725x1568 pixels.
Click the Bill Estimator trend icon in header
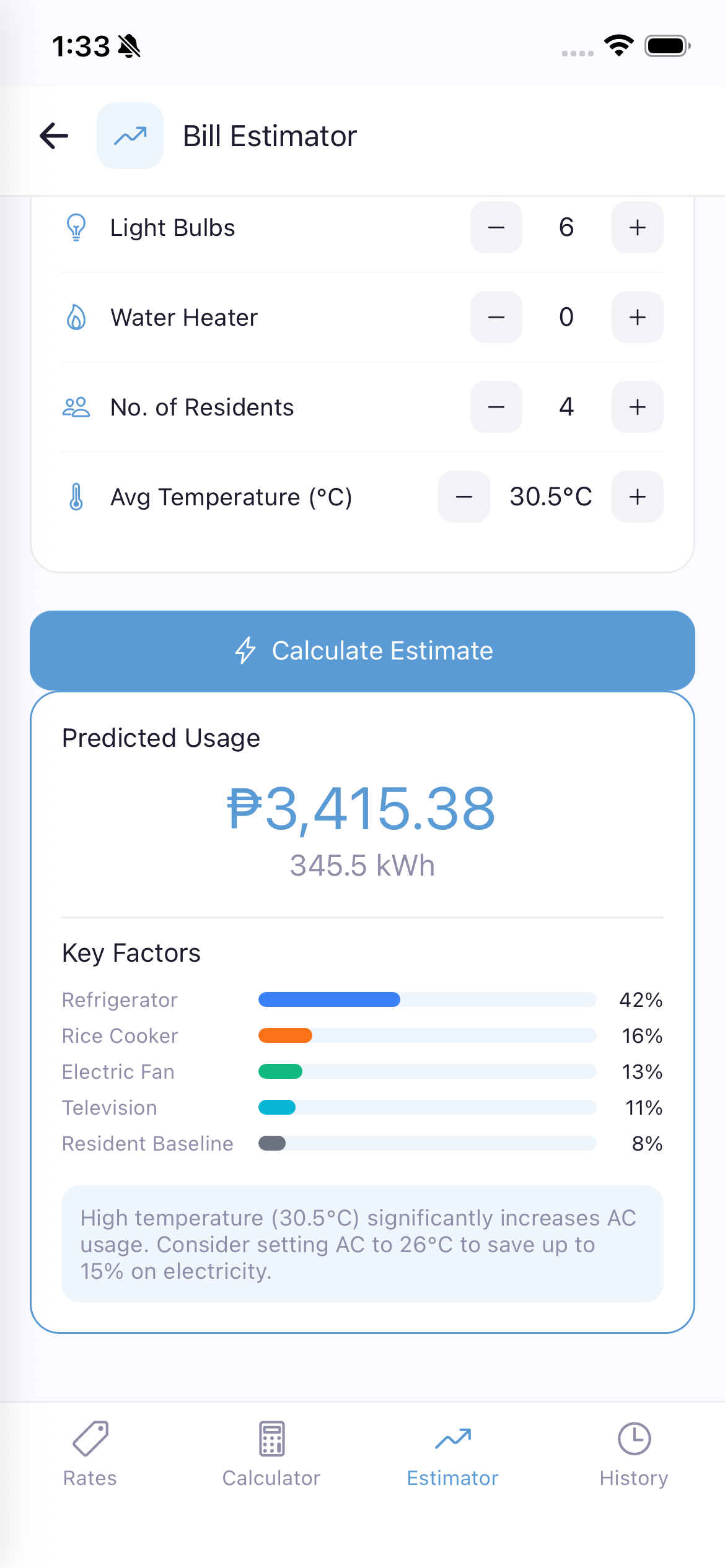click(x=130, y=135)
